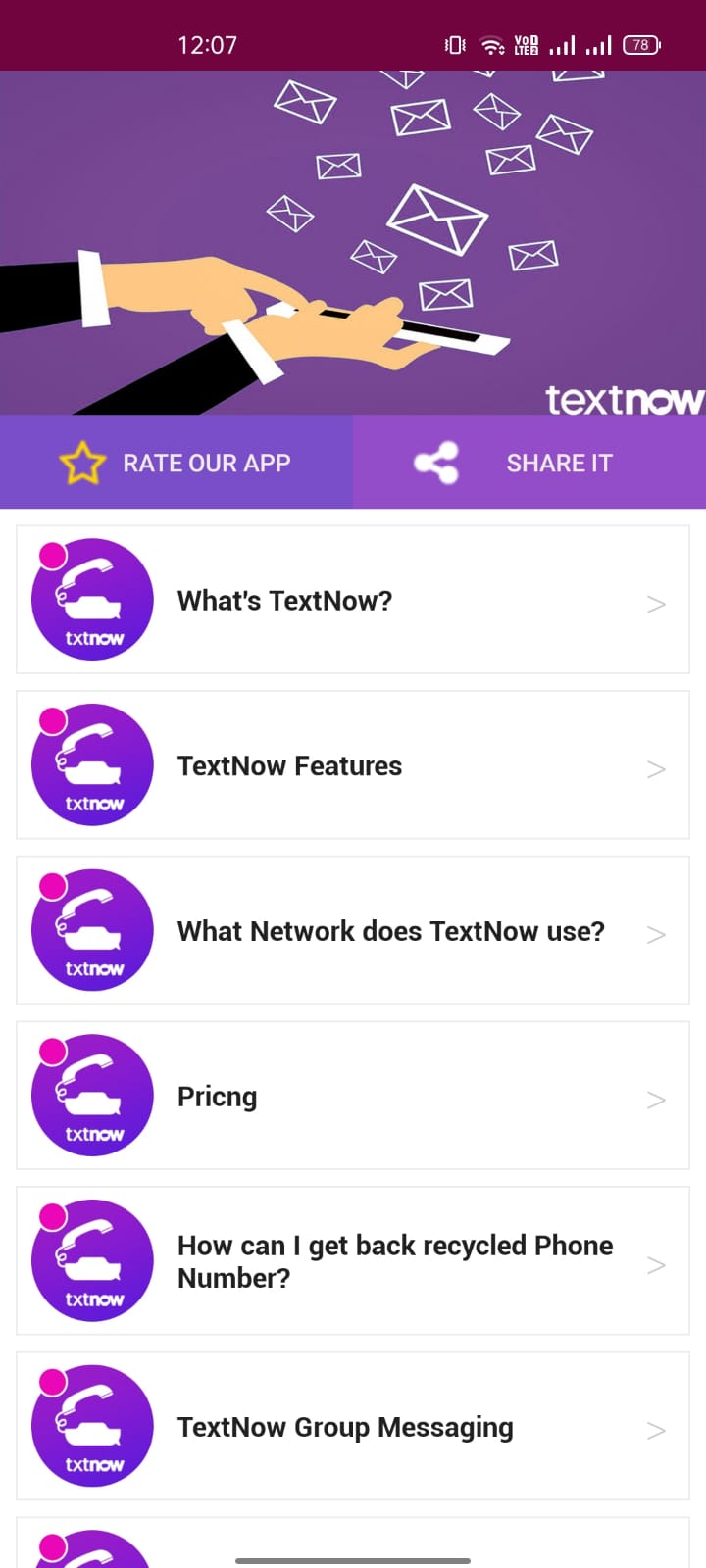Tap the icon beside What Network does TextNow use?
This screenshot has width=706, height=1568.
pos(91,929)
